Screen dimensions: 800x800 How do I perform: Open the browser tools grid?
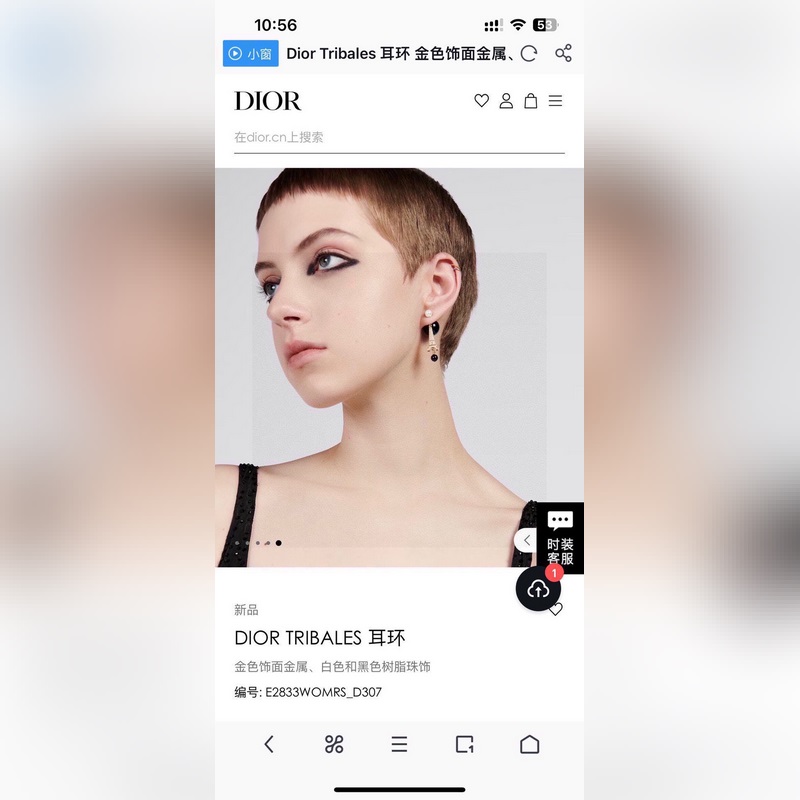[334, 744]
